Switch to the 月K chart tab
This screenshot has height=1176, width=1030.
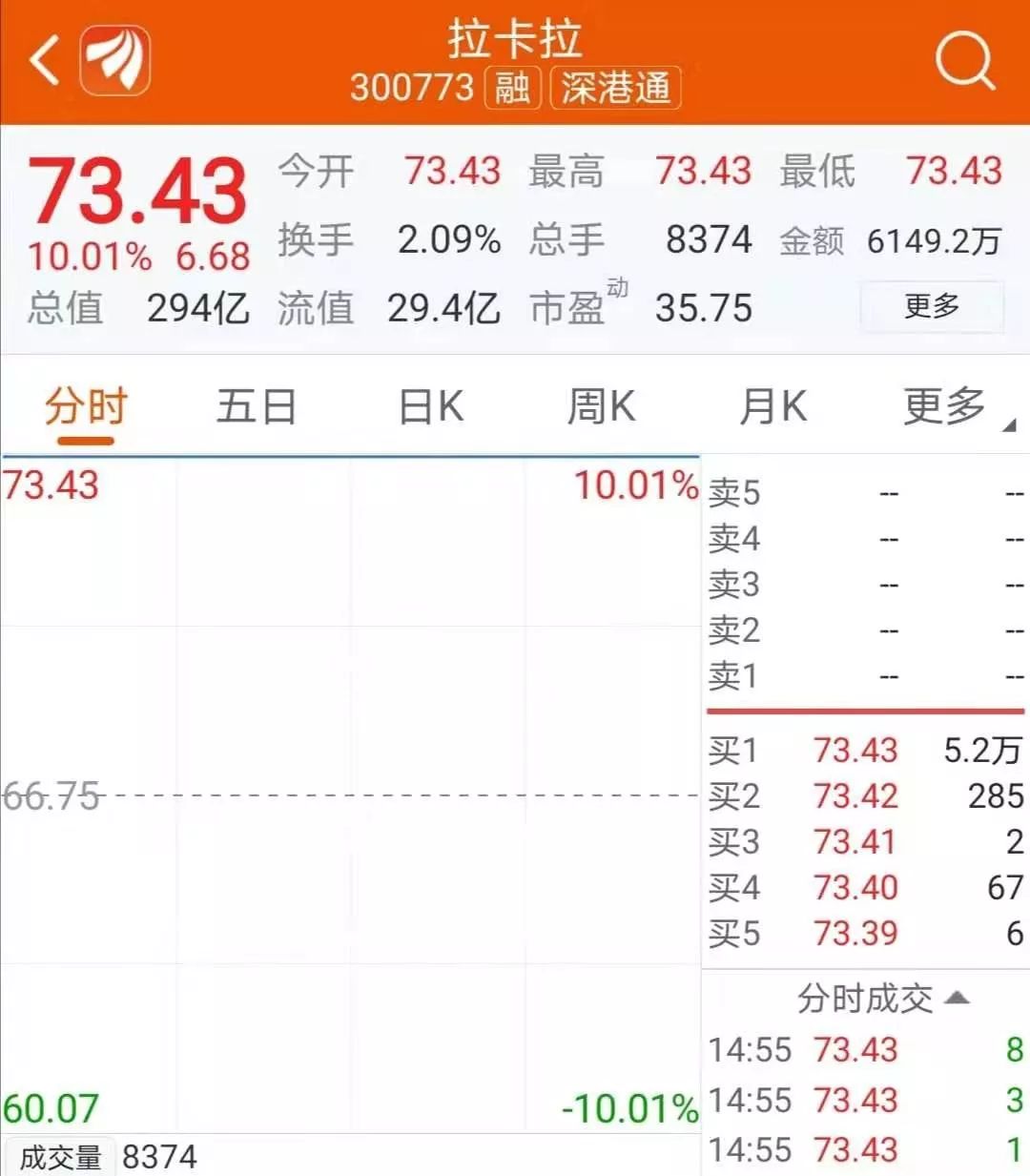pyautogui.click(x=772, y=407)
